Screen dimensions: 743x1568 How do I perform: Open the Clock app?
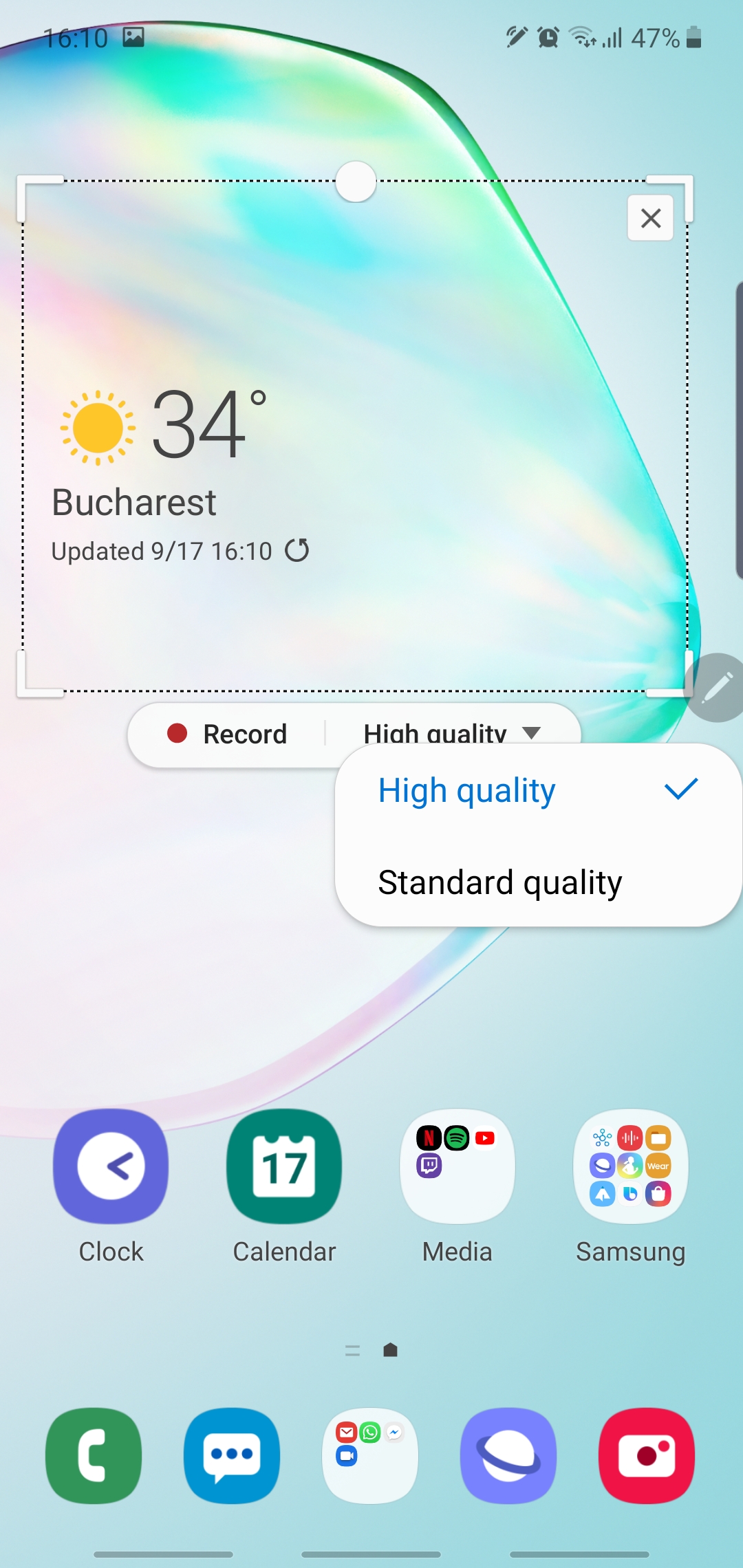[111, 1166]
